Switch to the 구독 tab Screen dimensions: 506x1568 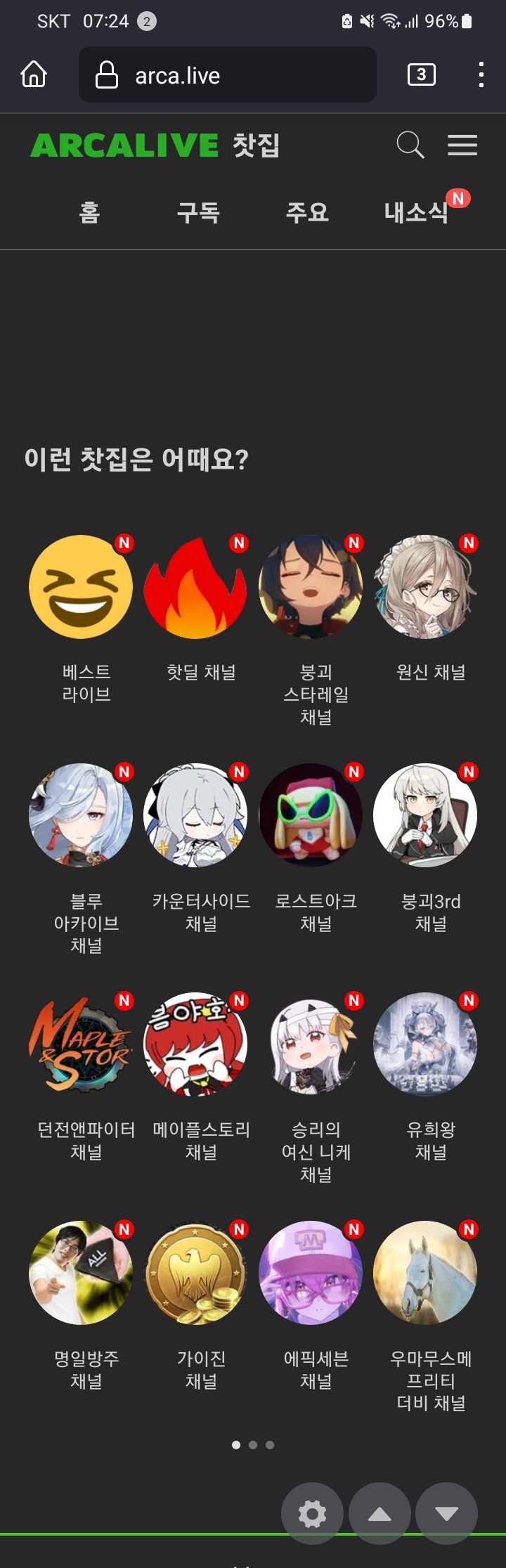click(198, 212)
